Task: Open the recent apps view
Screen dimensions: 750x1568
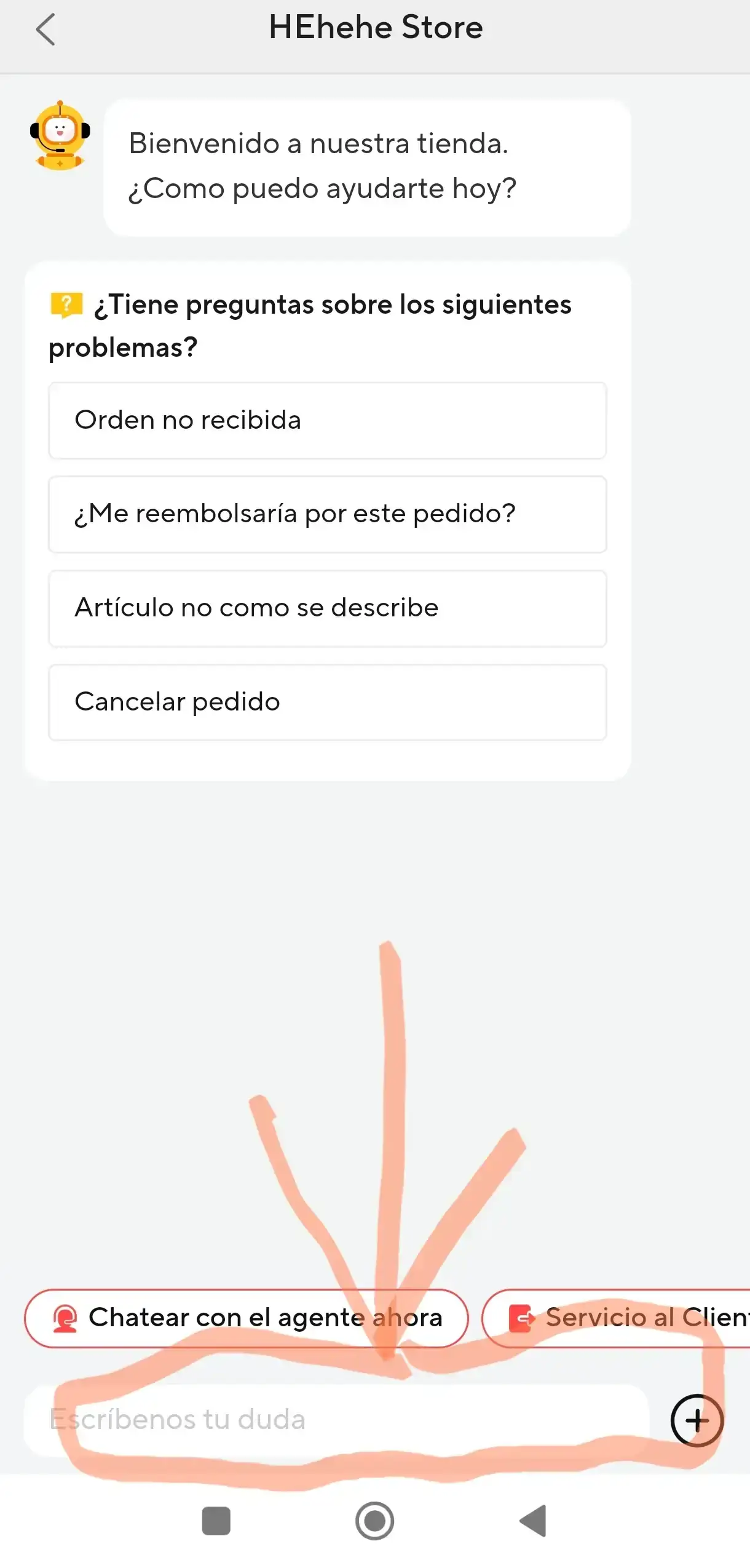Action: 216,1521
